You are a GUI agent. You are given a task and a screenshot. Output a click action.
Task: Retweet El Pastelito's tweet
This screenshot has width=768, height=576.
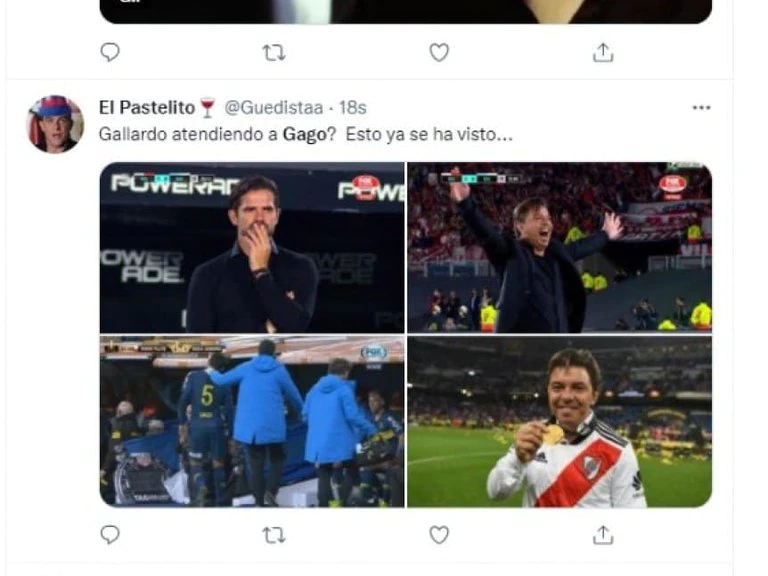[274, 535]
